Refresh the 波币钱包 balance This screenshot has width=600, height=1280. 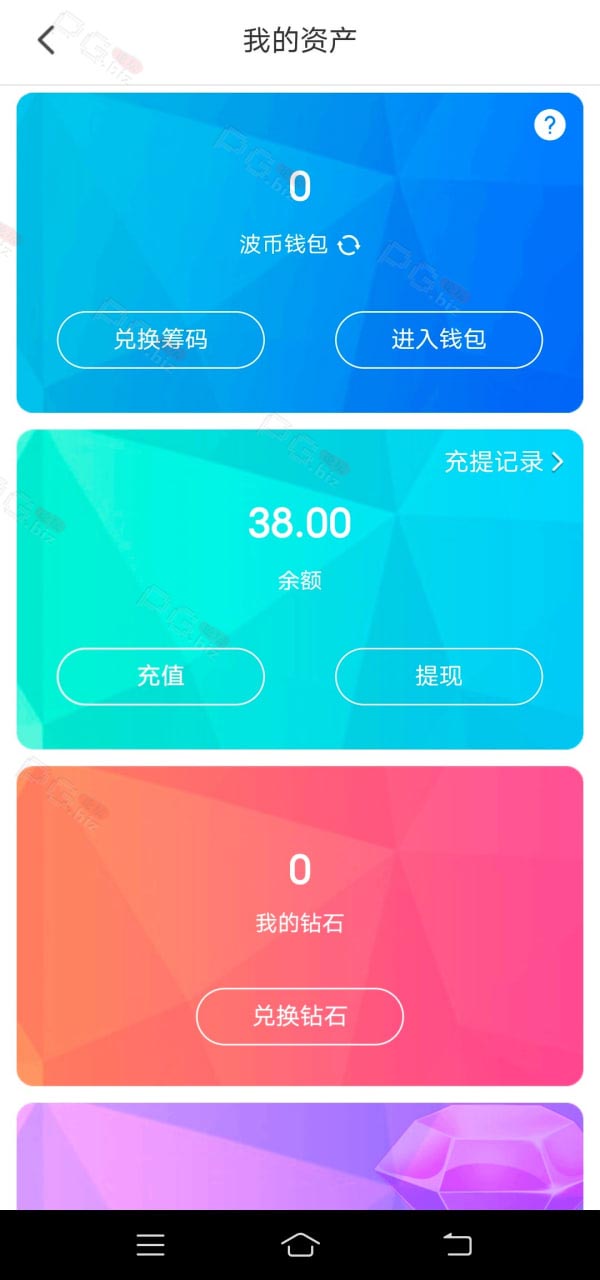[x=349, y=245]
